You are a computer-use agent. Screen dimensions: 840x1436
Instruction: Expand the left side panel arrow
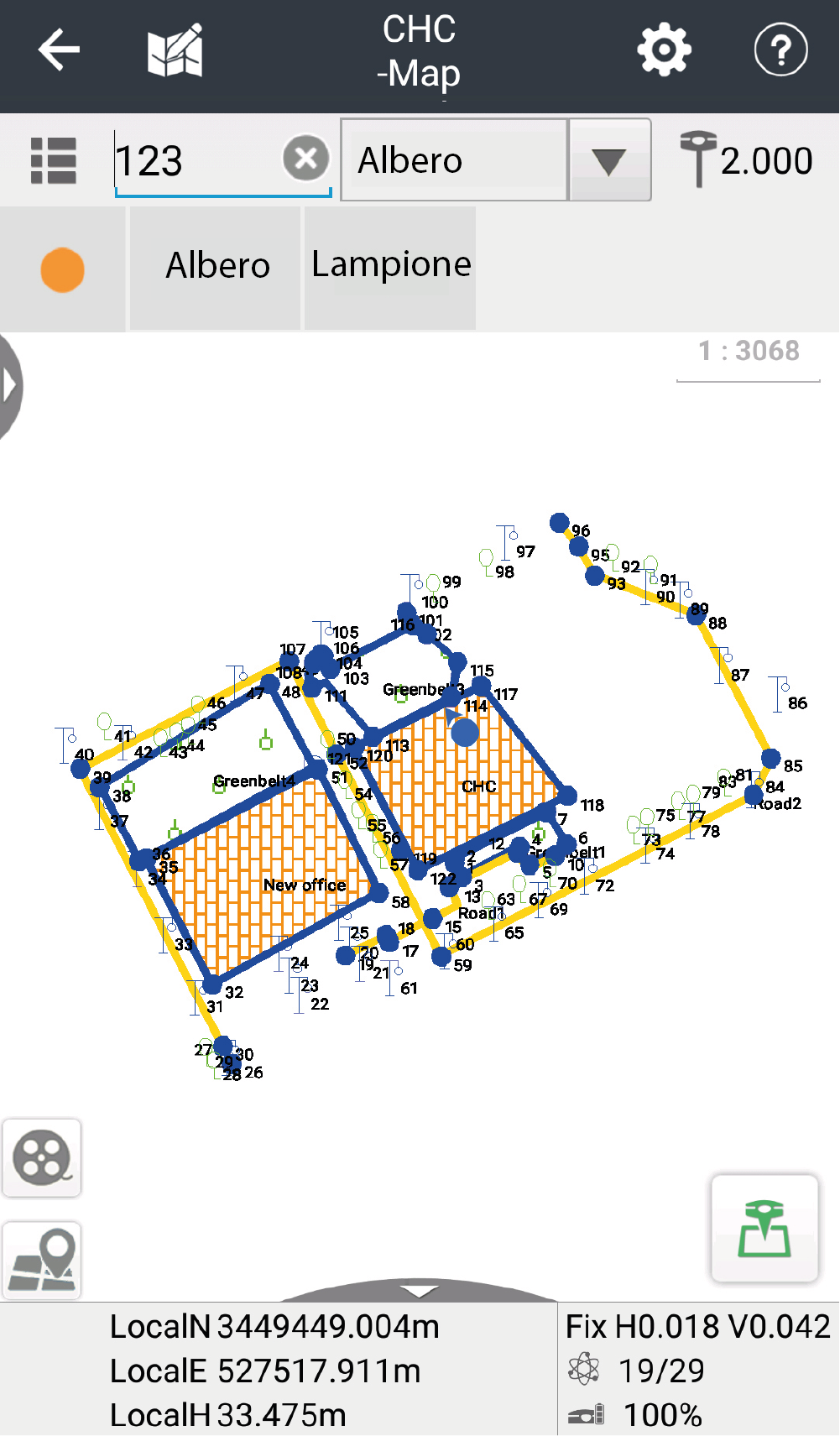point(8,386)
